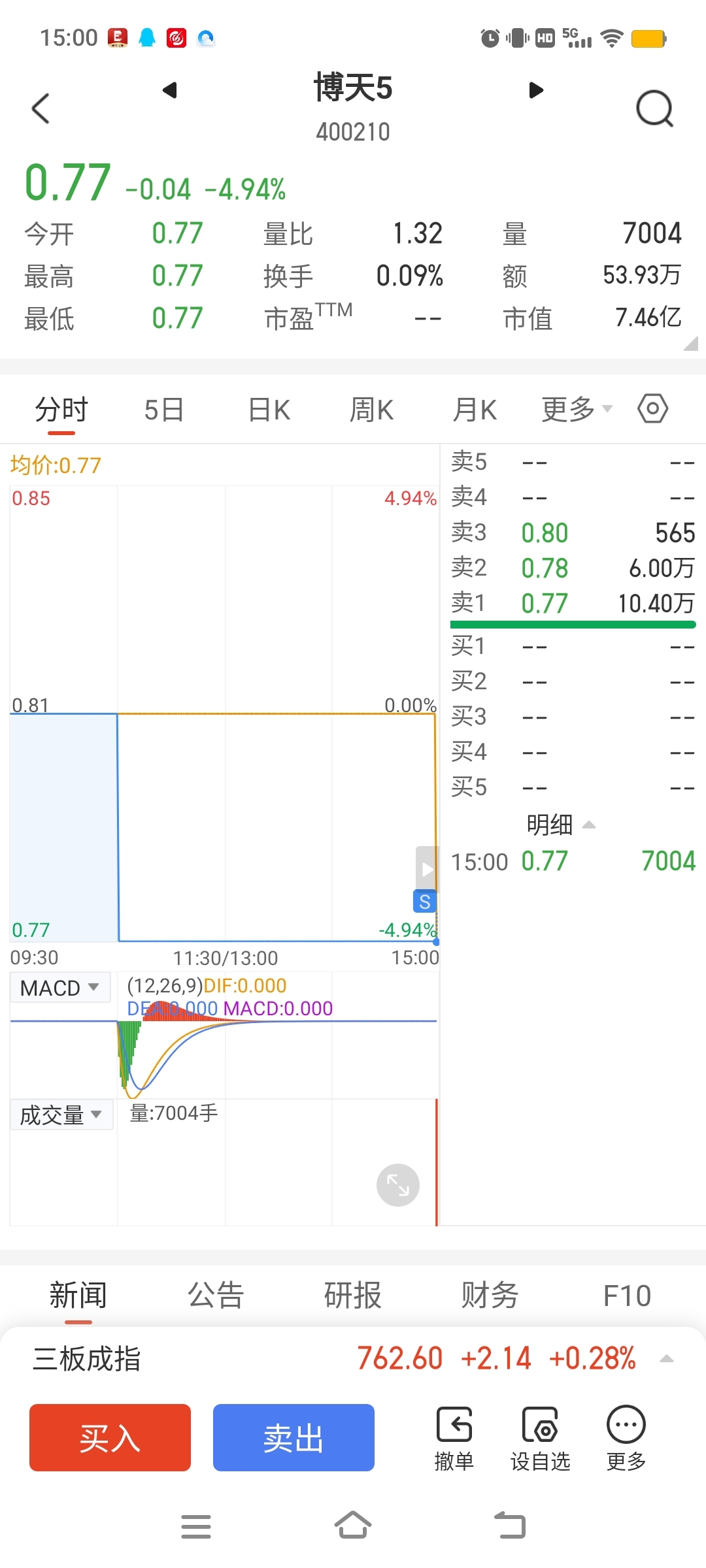Viewport: 706px width, 1568px height.
Task: Expand chart to fullscreen view
Action: pyautogui.click(x=397, y=1184)
